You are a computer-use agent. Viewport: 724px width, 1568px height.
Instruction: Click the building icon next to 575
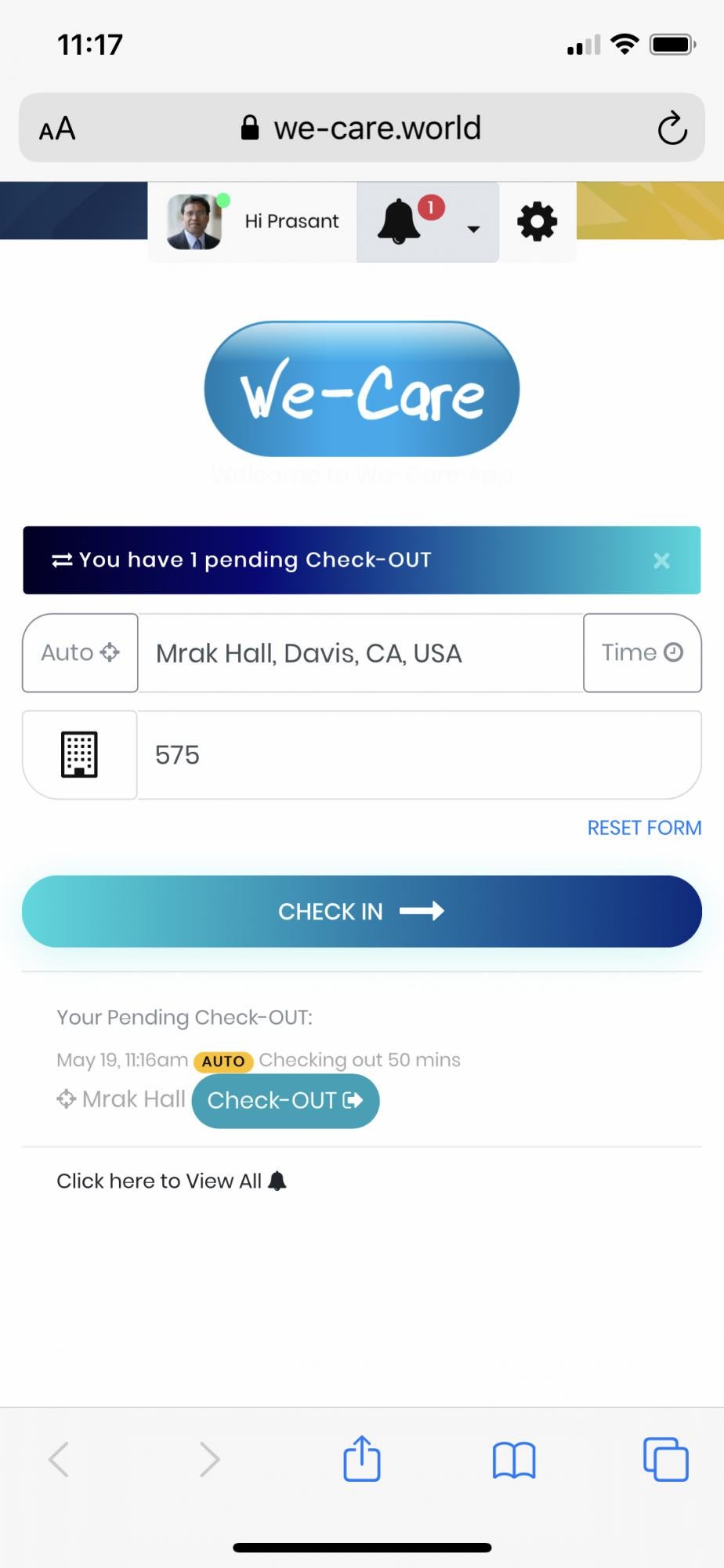coord(79,753)
